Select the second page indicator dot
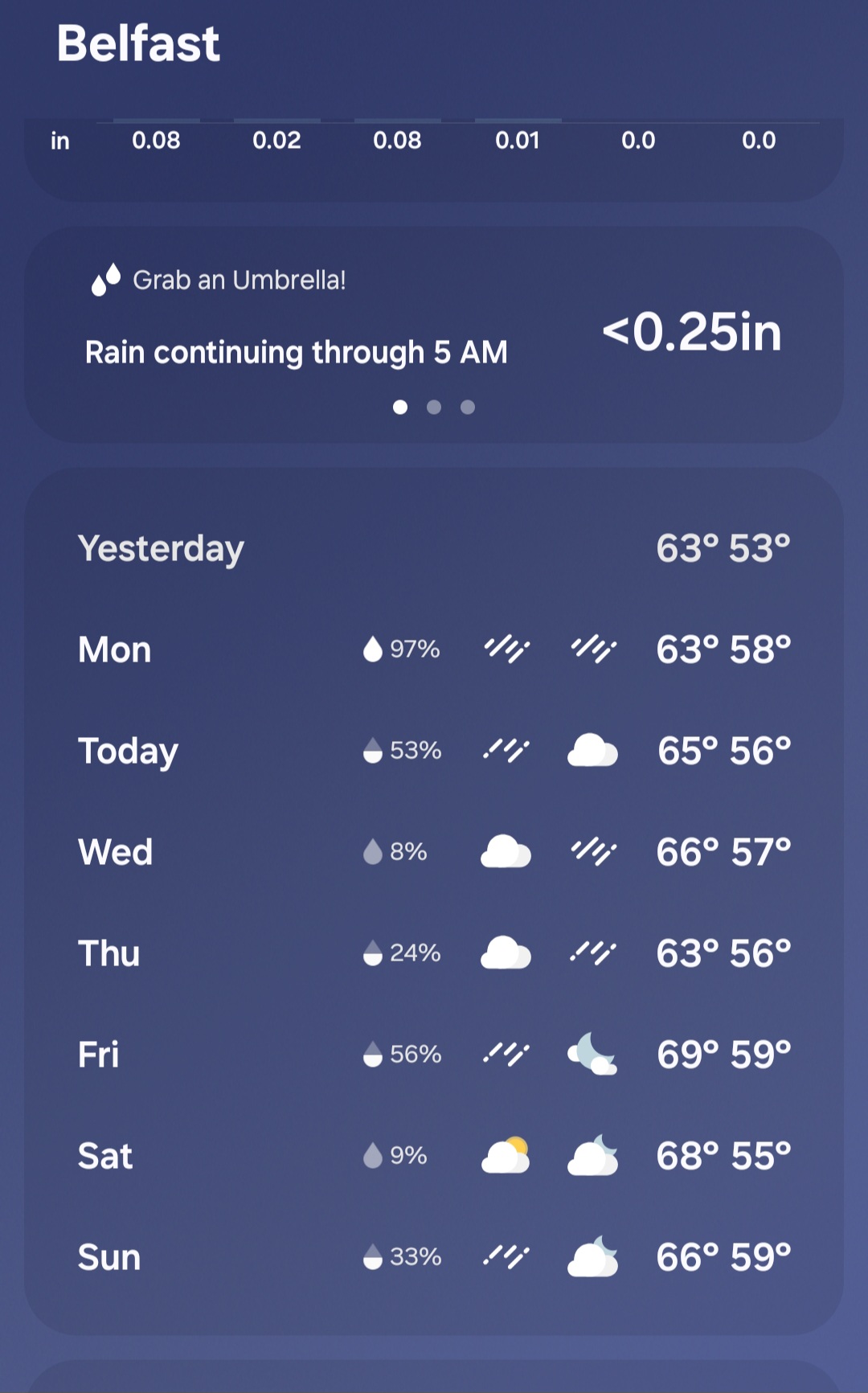Image resolution: width=868 pixels, height=1393 pixels. [434, 408]
